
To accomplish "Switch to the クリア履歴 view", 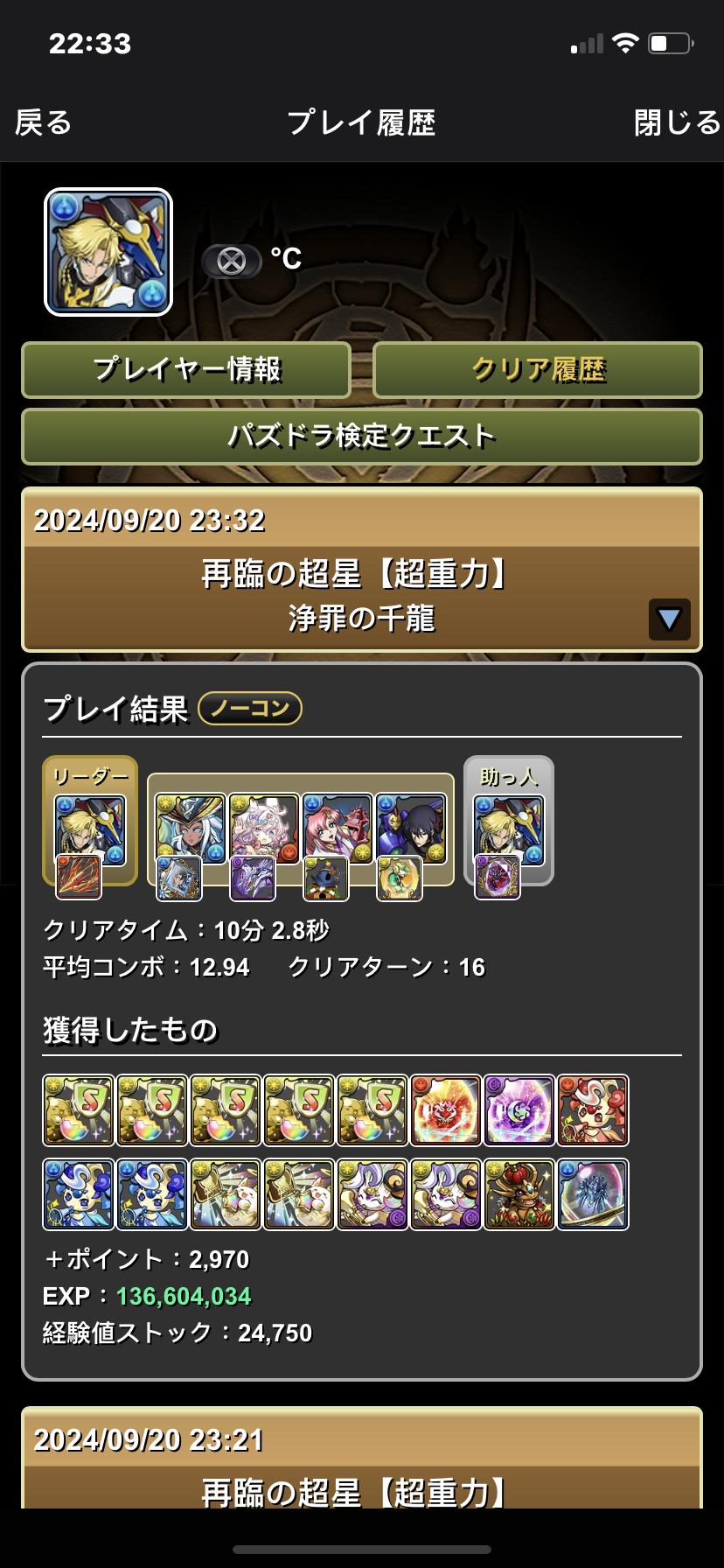I will point(538,369).
